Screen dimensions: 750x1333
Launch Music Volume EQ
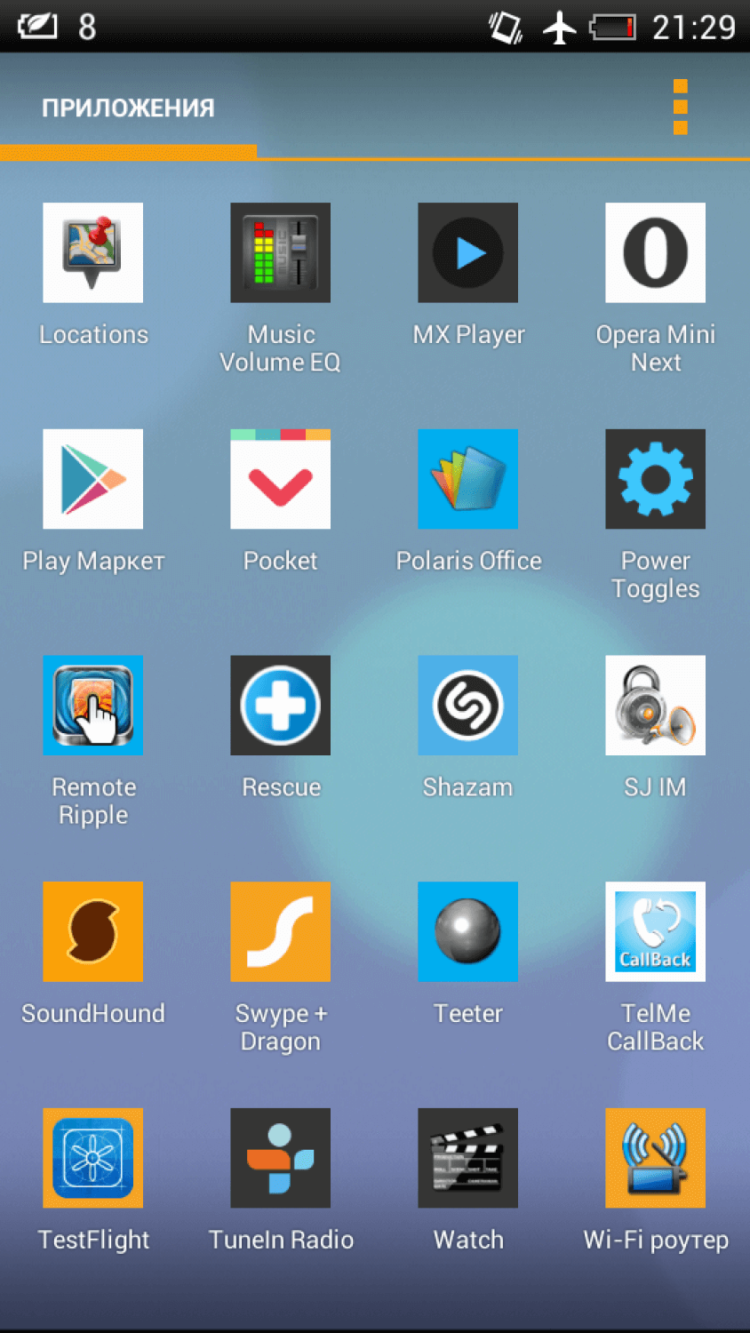(x=280, y=252)
